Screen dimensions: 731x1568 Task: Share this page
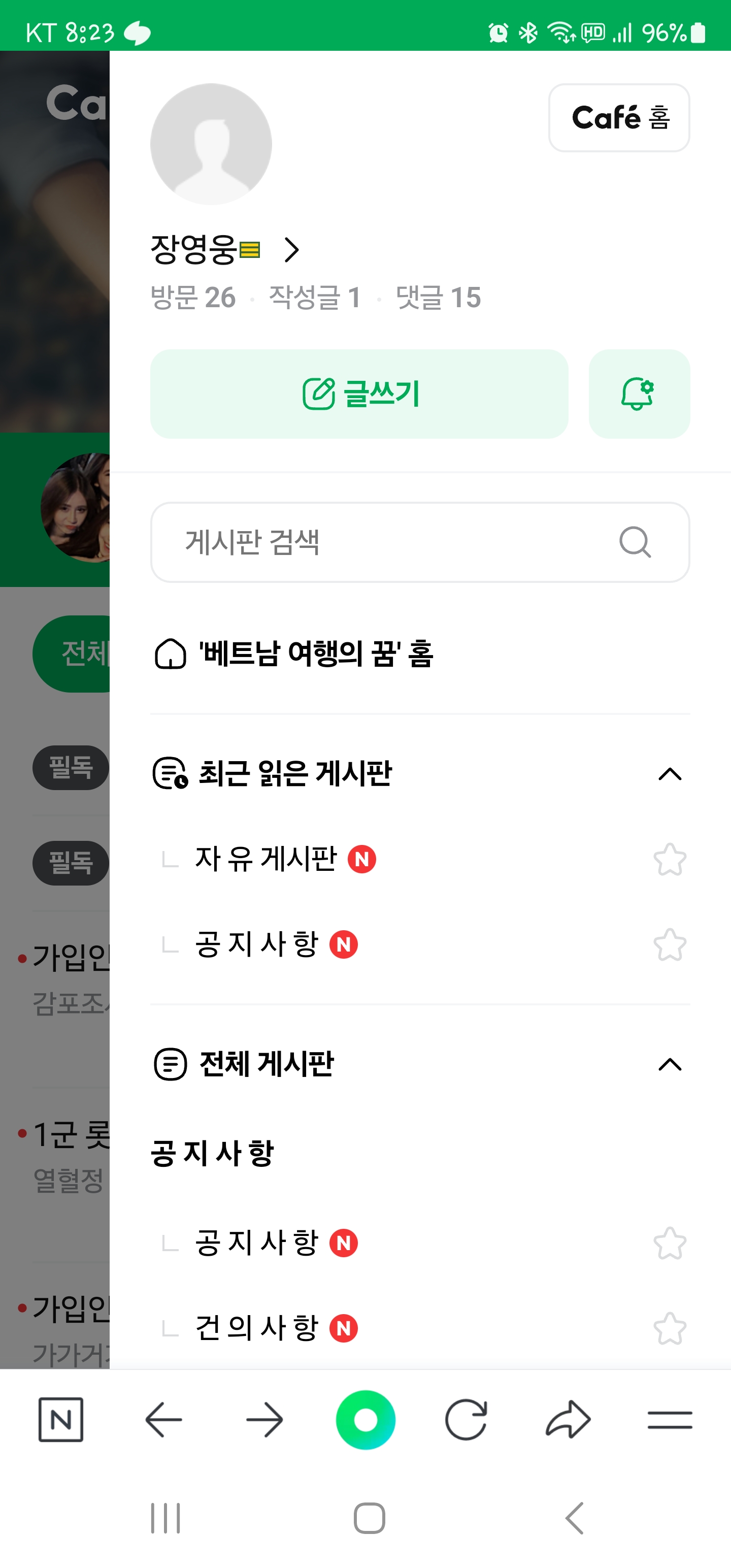pyautogui.click(x=568, y=1420)
